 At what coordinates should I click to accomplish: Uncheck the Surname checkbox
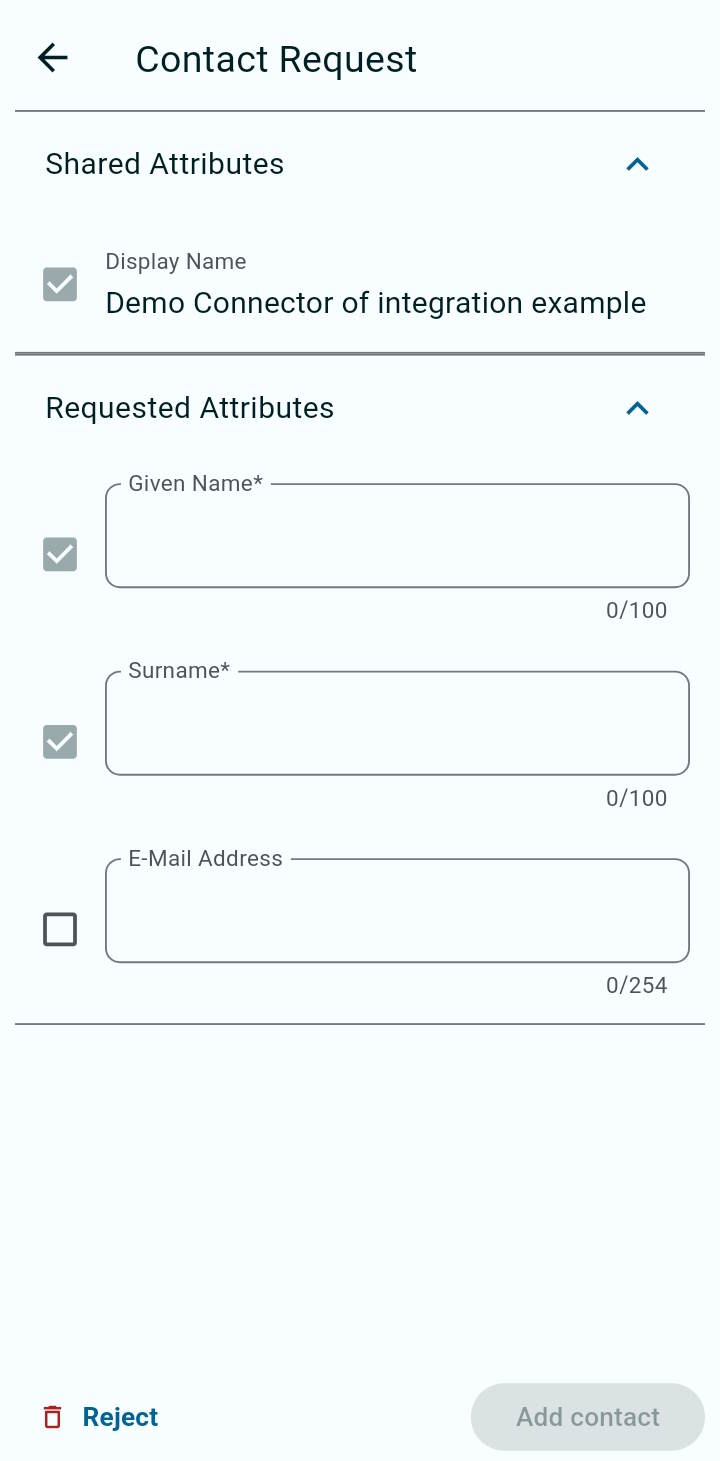coord(59,742)
